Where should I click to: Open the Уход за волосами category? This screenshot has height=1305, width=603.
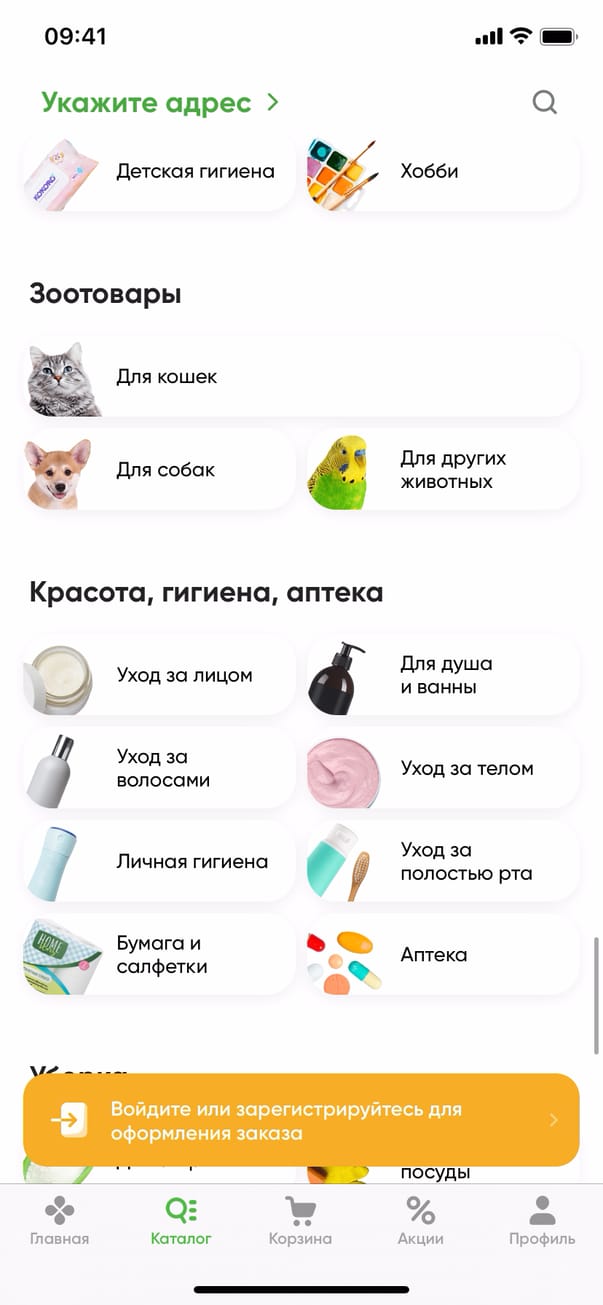click(160, 768)
